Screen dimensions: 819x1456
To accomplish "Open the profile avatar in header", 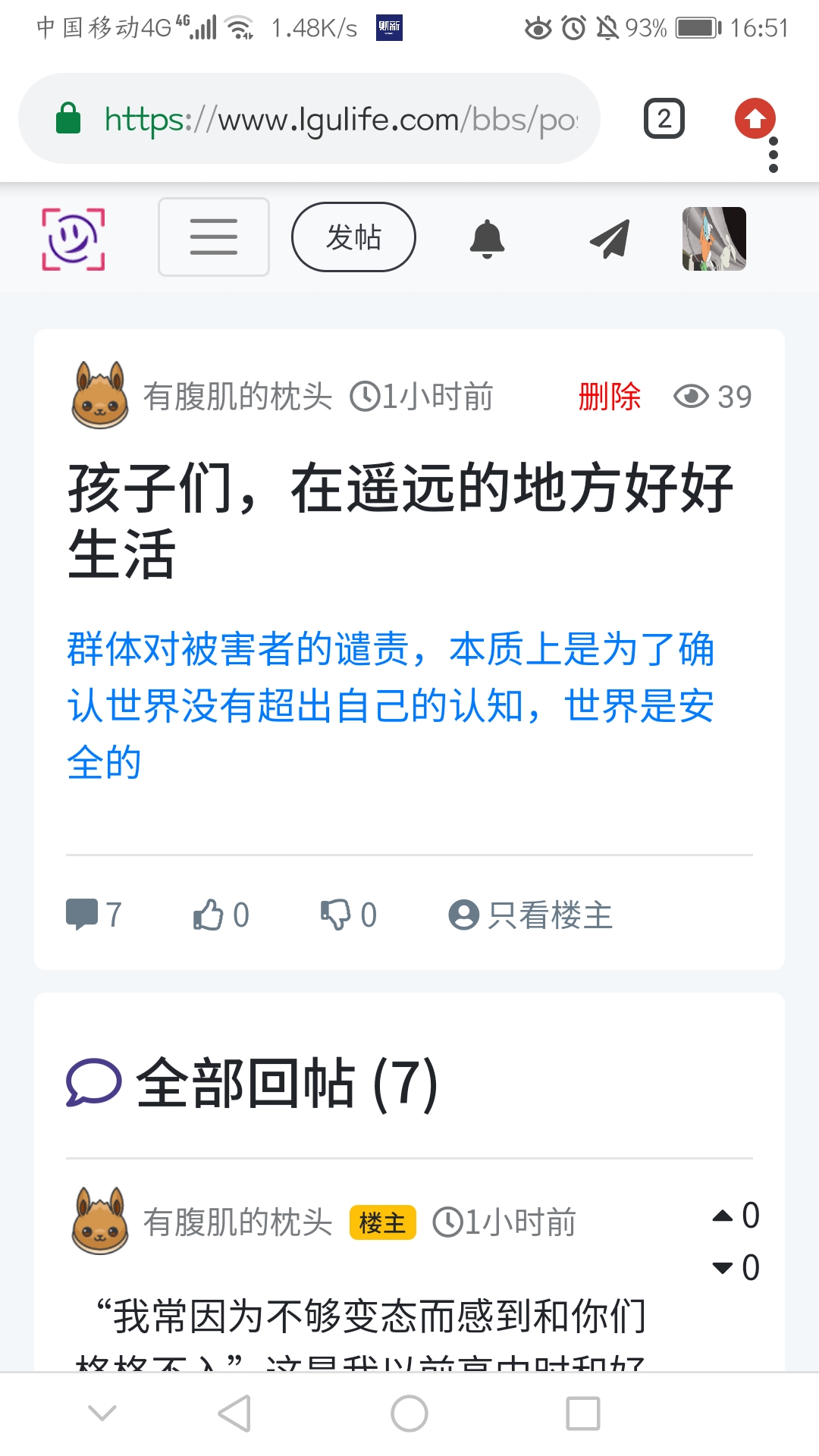I will [714, 238].
